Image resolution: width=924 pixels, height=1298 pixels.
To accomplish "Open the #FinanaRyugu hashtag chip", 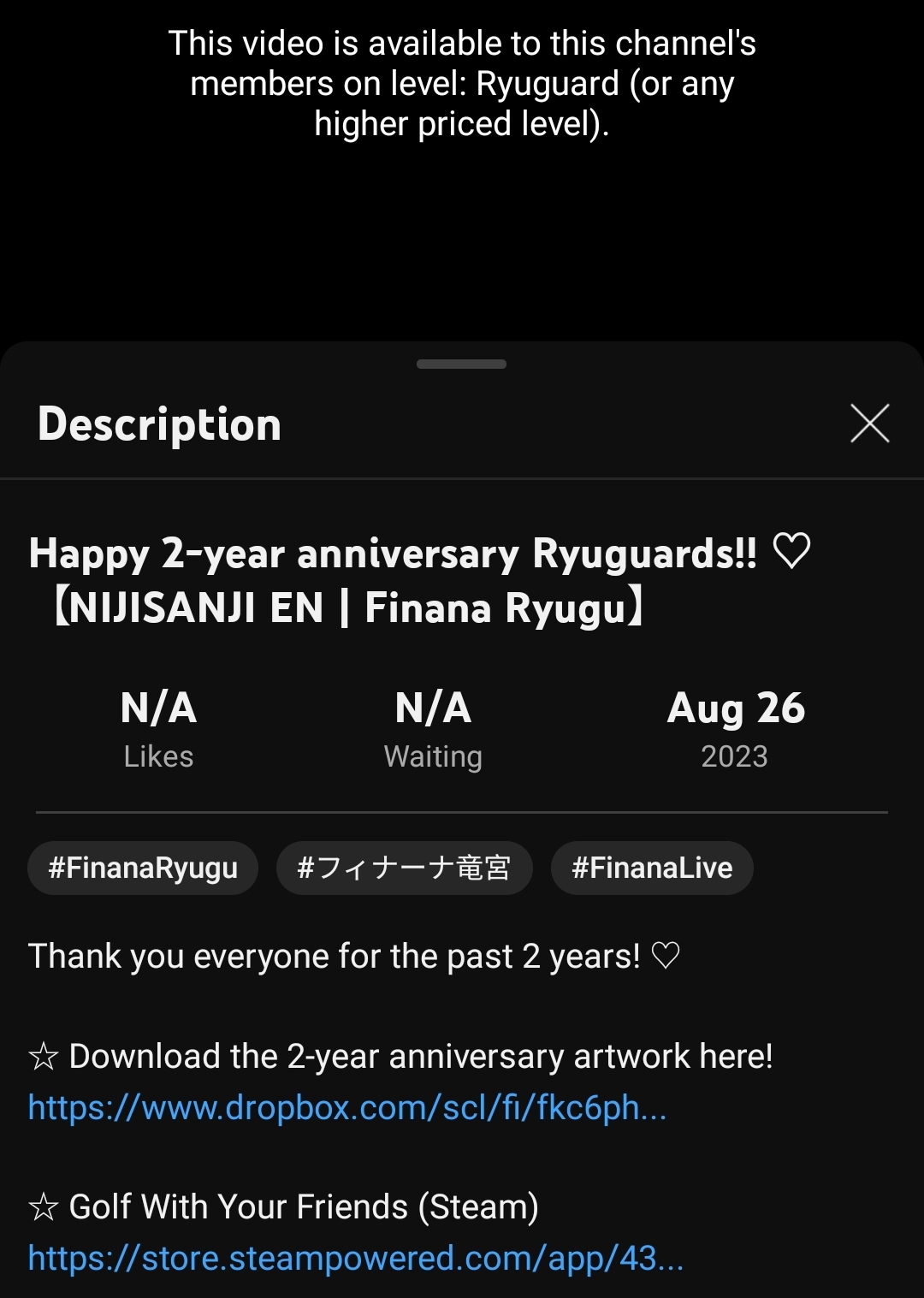I will pos(143,868).
